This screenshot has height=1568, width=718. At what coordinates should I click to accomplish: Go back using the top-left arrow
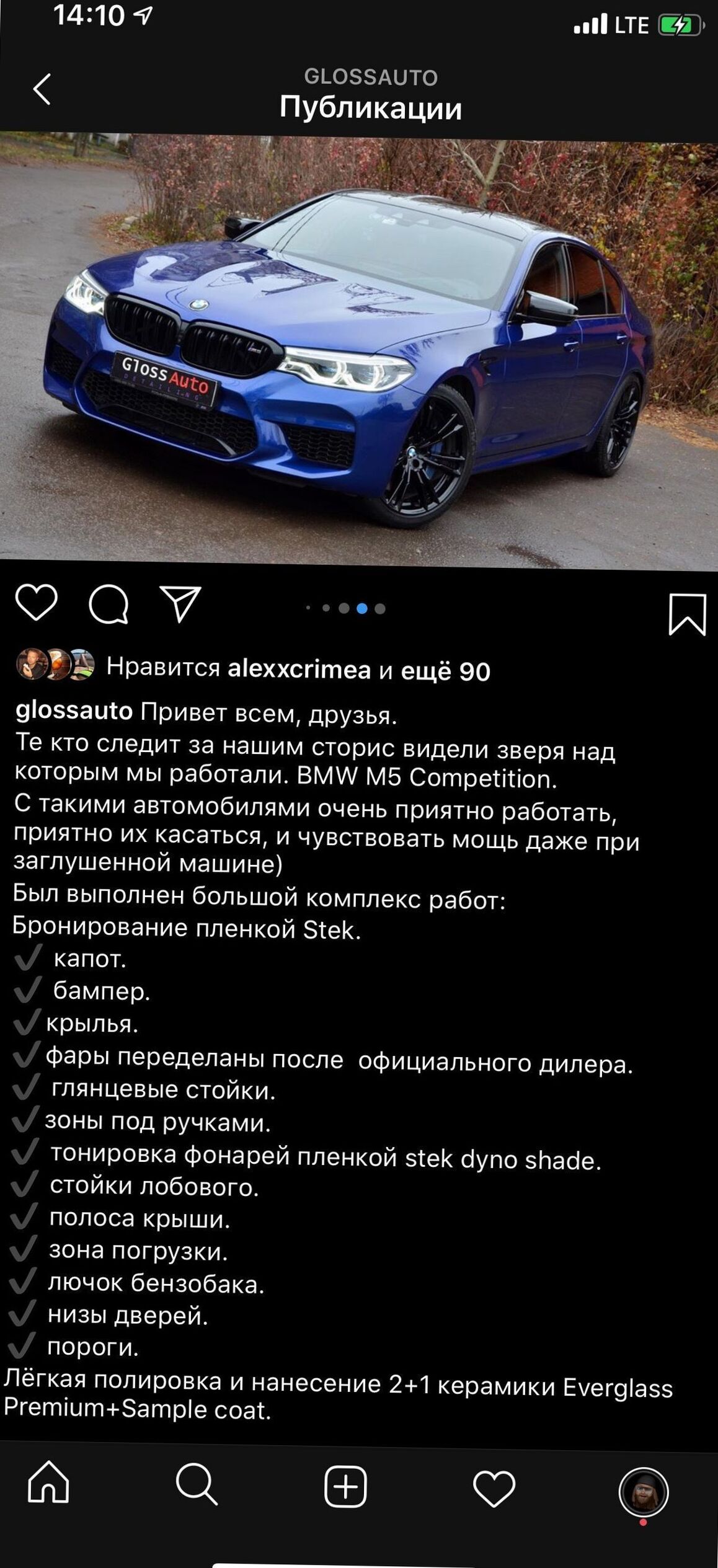click(x=42, y=89)
